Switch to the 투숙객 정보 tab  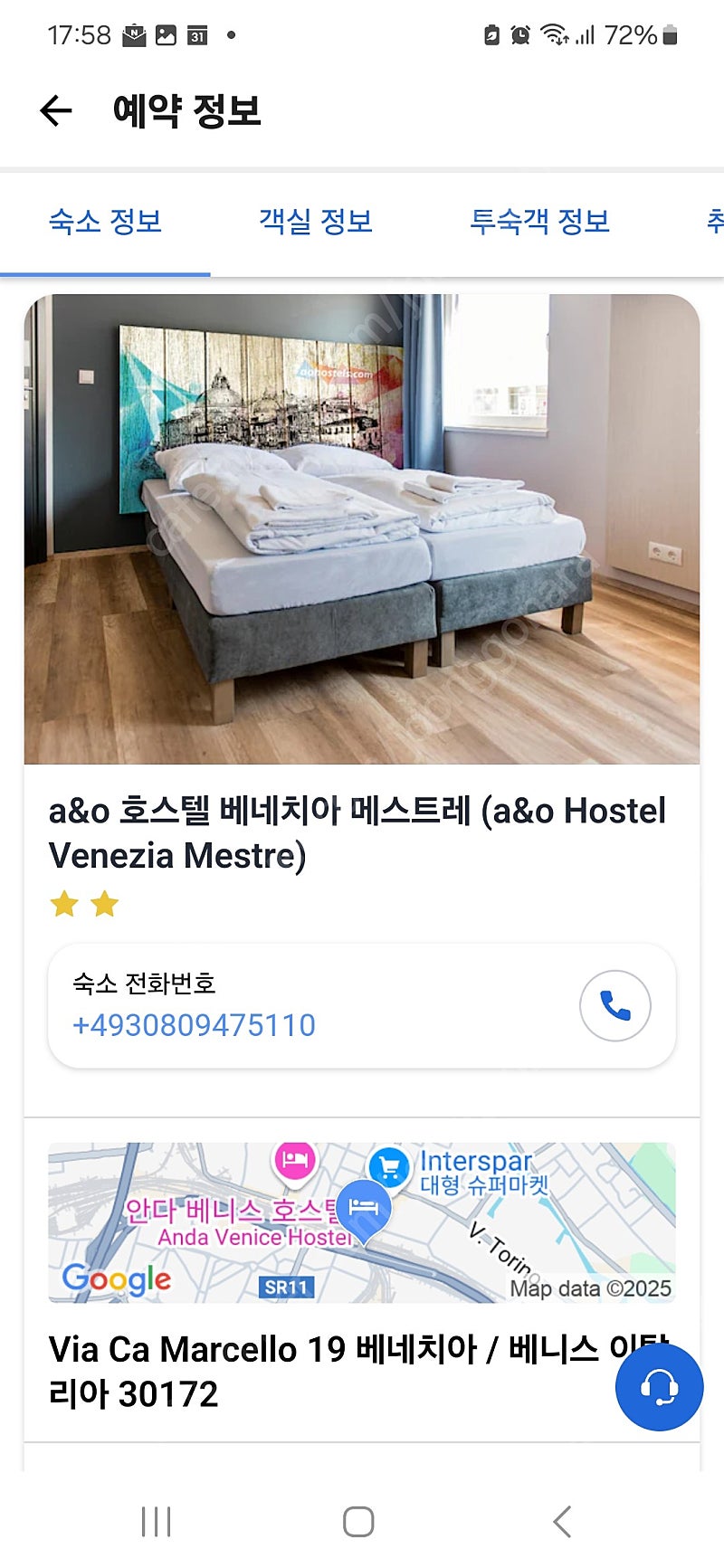[x=539, y=222]
